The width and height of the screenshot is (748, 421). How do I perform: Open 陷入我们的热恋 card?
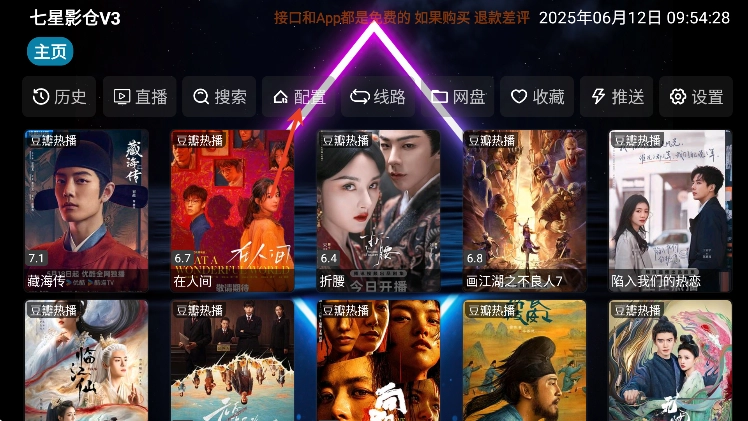point(670,210)
